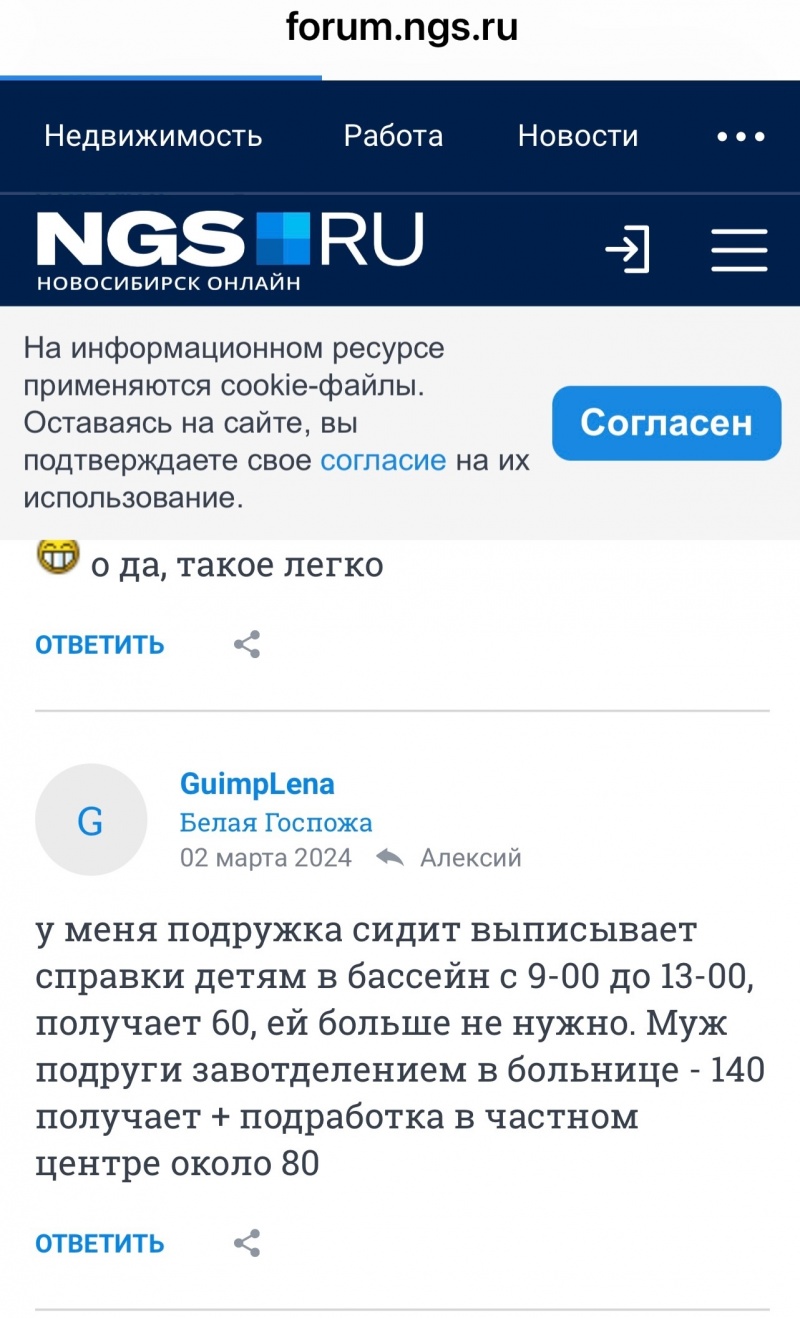
Task: Open the Новости section
Action: point(577,136)
